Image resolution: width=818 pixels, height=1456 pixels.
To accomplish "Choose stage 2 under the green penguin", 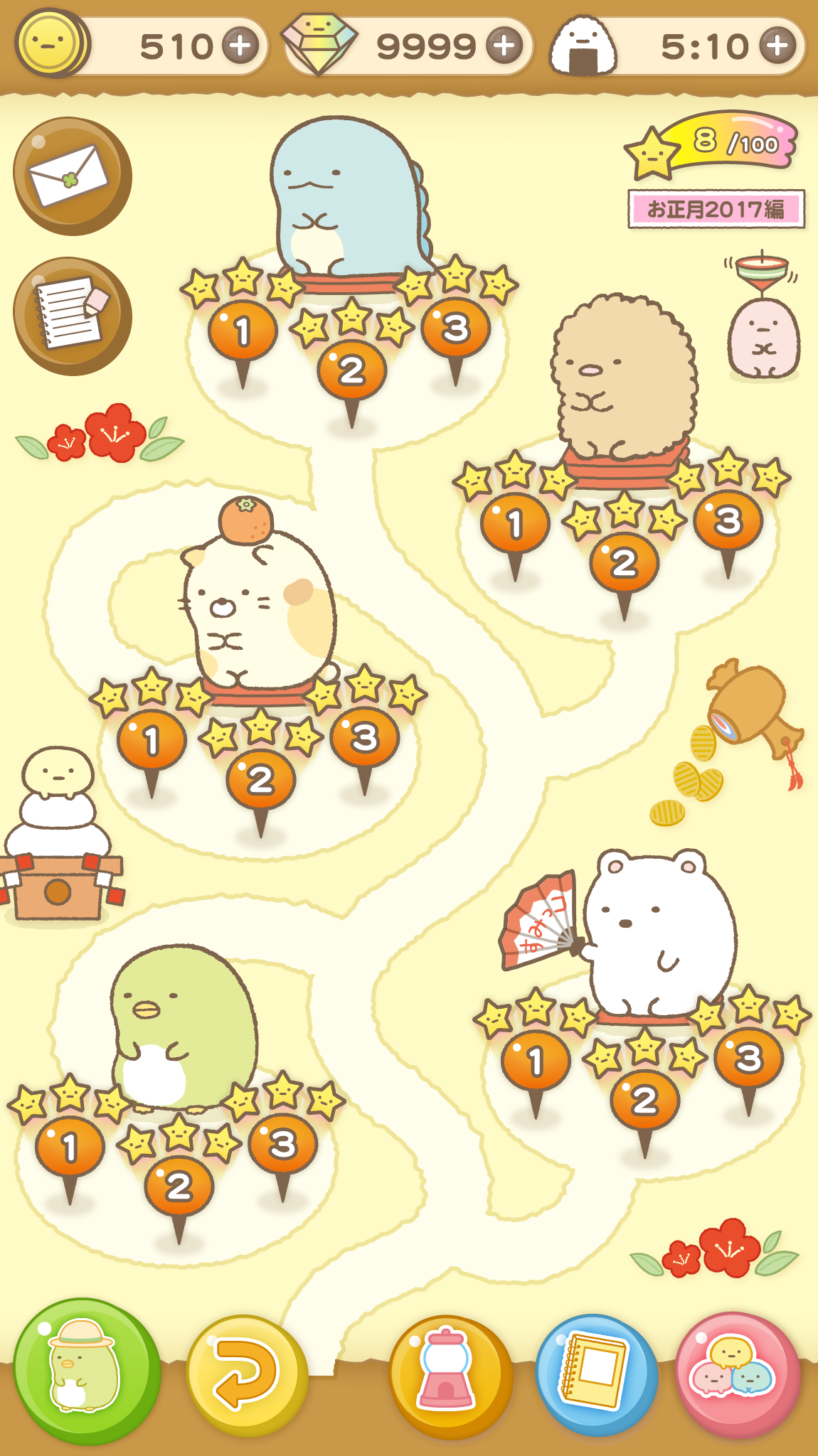I will [x=179, y=1187].
